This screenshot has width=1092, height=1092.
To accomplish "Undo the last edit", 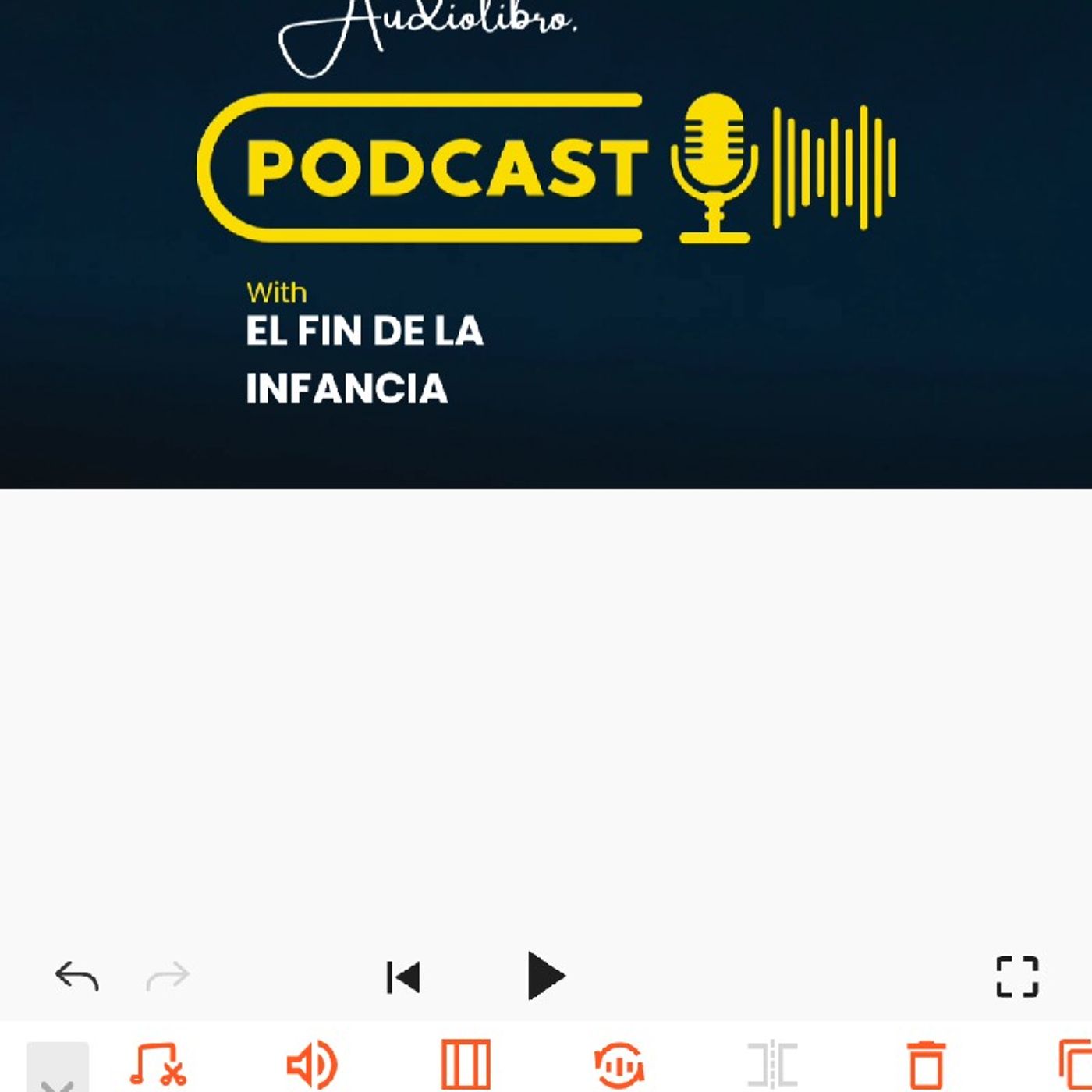I will (76, 976).
